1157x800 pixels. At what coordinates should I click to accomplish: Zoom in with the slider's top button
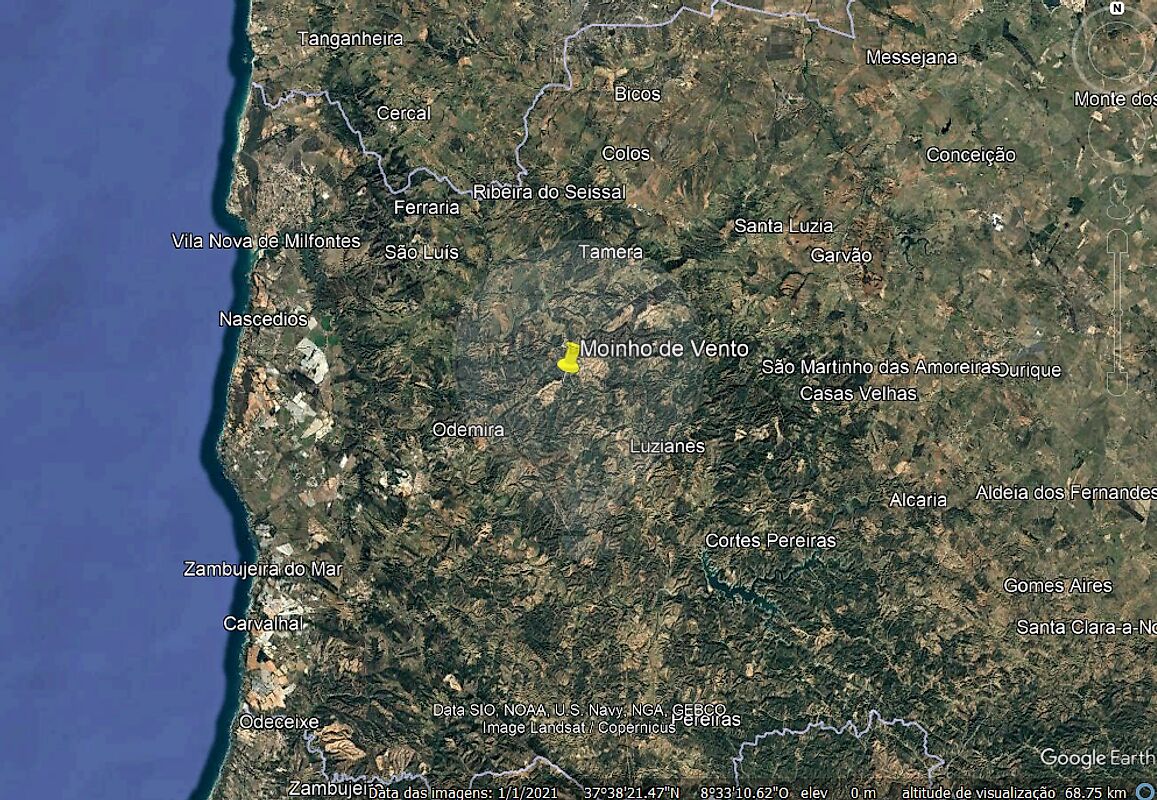click(1117, 241)
